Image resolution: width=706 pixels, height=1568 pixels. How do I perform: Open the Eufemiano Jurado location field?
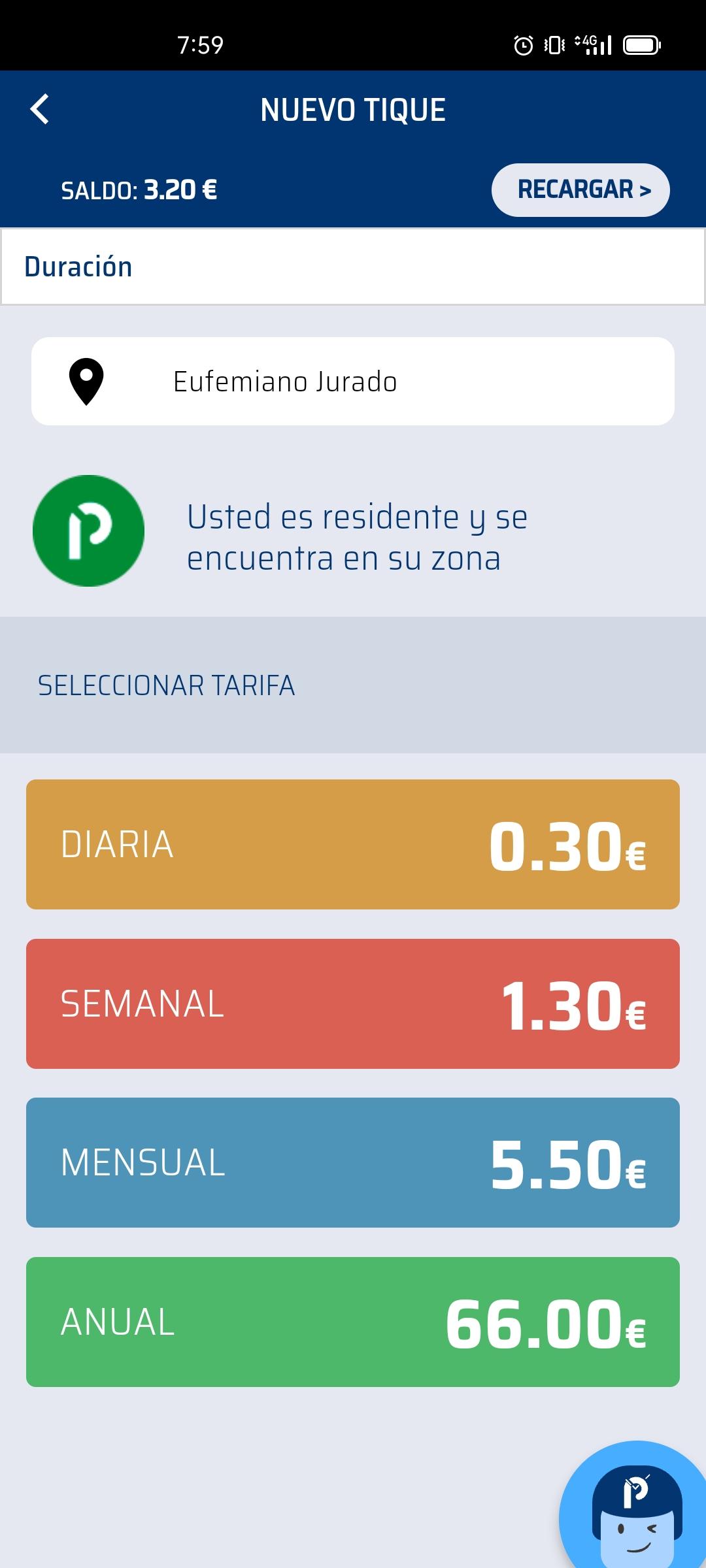(353, 382)
